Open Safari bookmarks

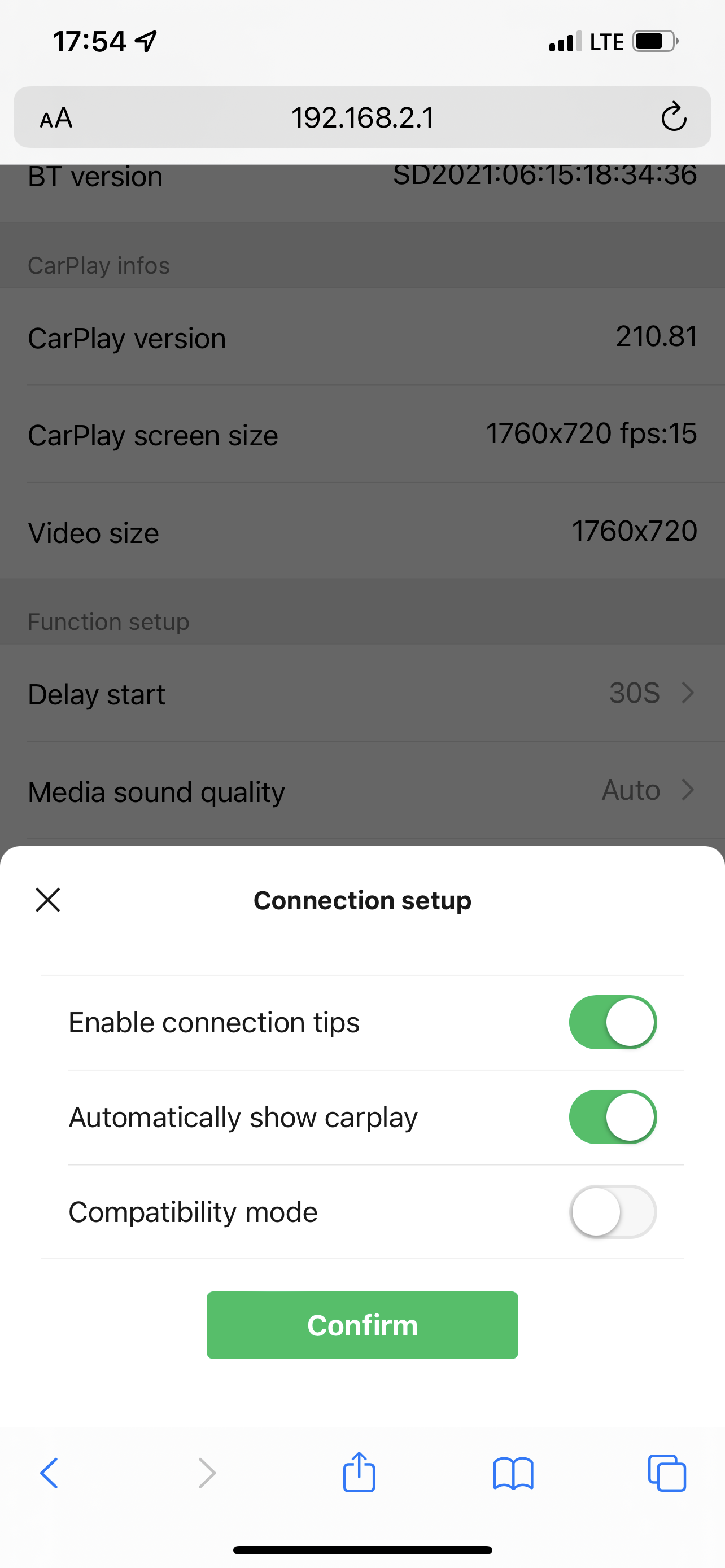pos(513,1473)
